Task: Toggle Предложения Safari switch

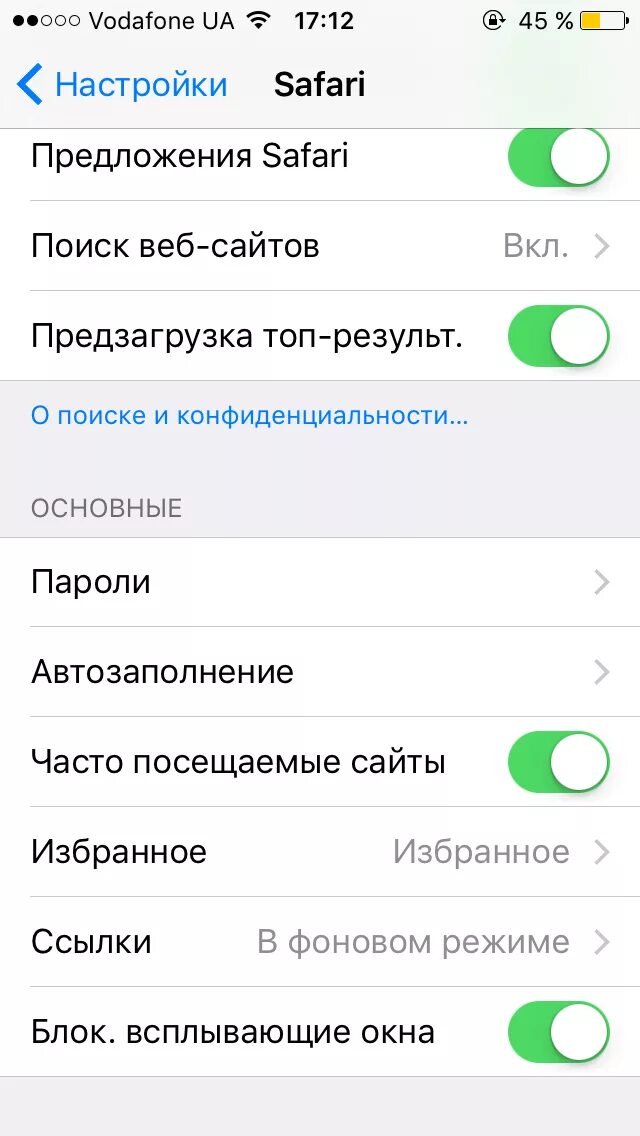Action: tap(558, 157)
